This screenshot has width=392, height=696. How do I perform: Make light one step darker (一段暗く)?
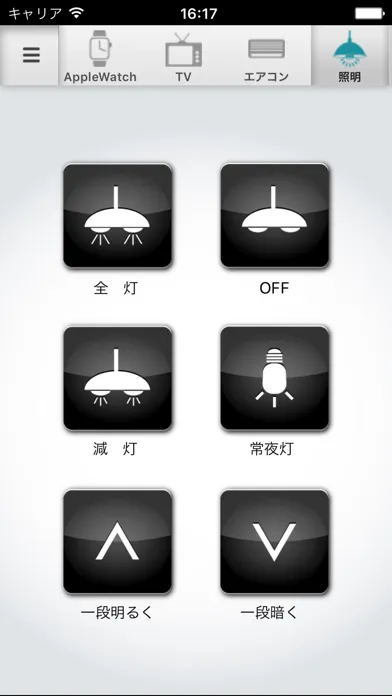[x=275, y=542]
